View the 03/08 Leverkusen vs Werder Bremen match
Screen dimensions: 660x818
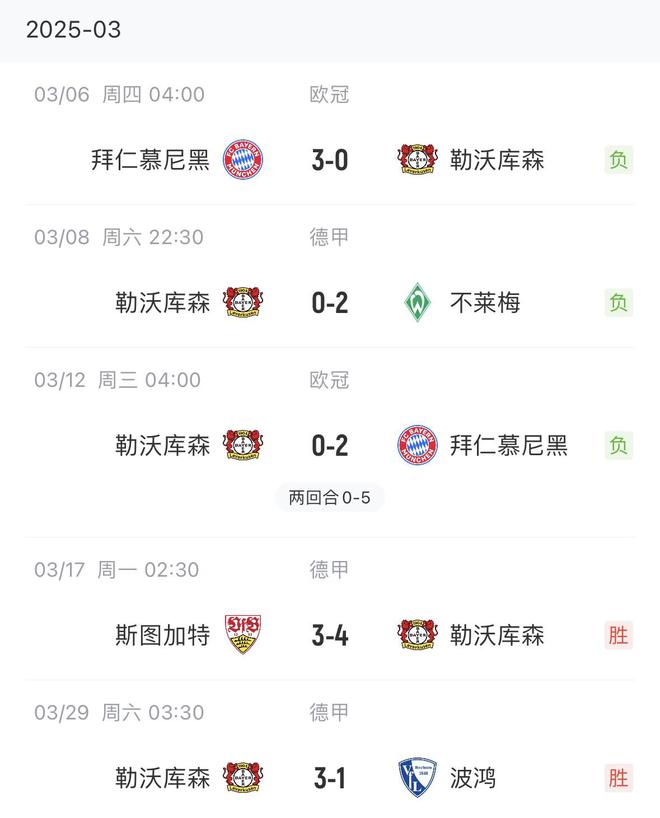(x=329, y=302)
